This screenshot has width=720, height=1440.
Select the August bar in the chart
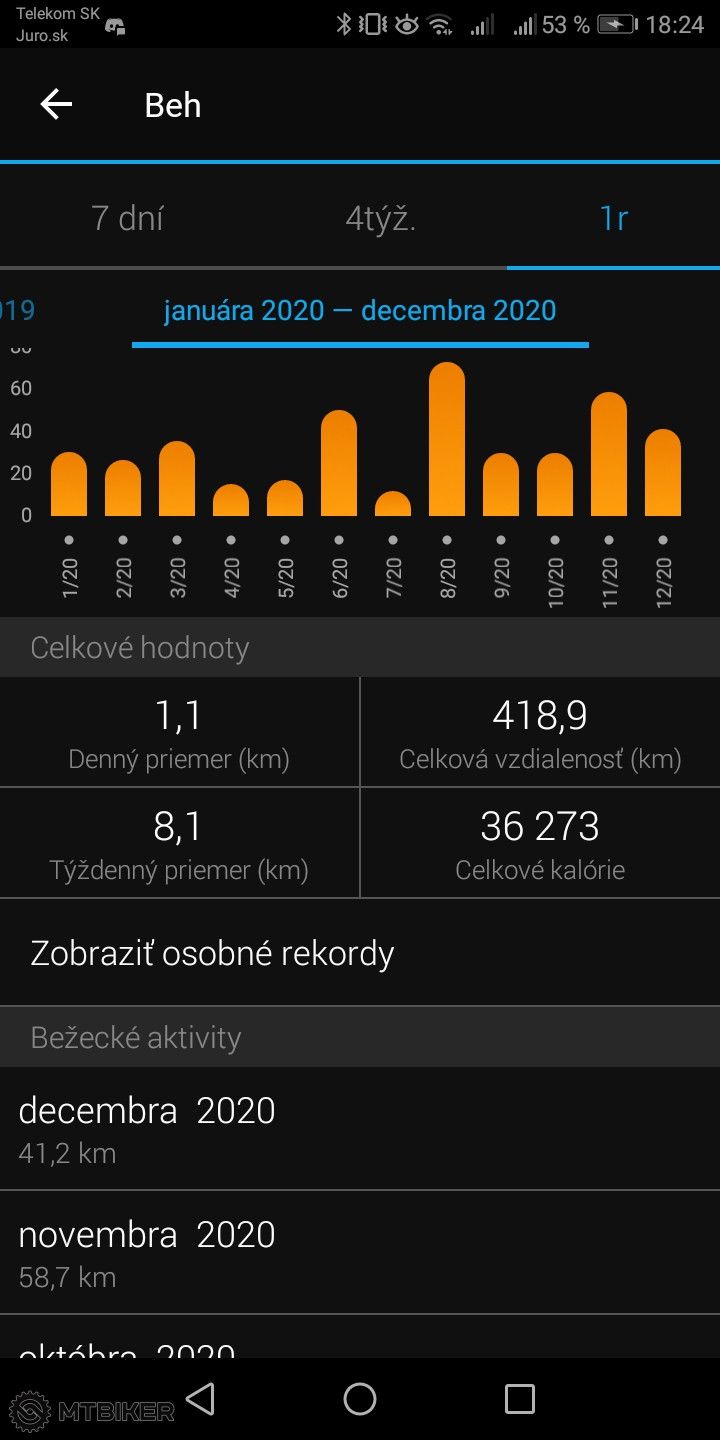(446, 440)
